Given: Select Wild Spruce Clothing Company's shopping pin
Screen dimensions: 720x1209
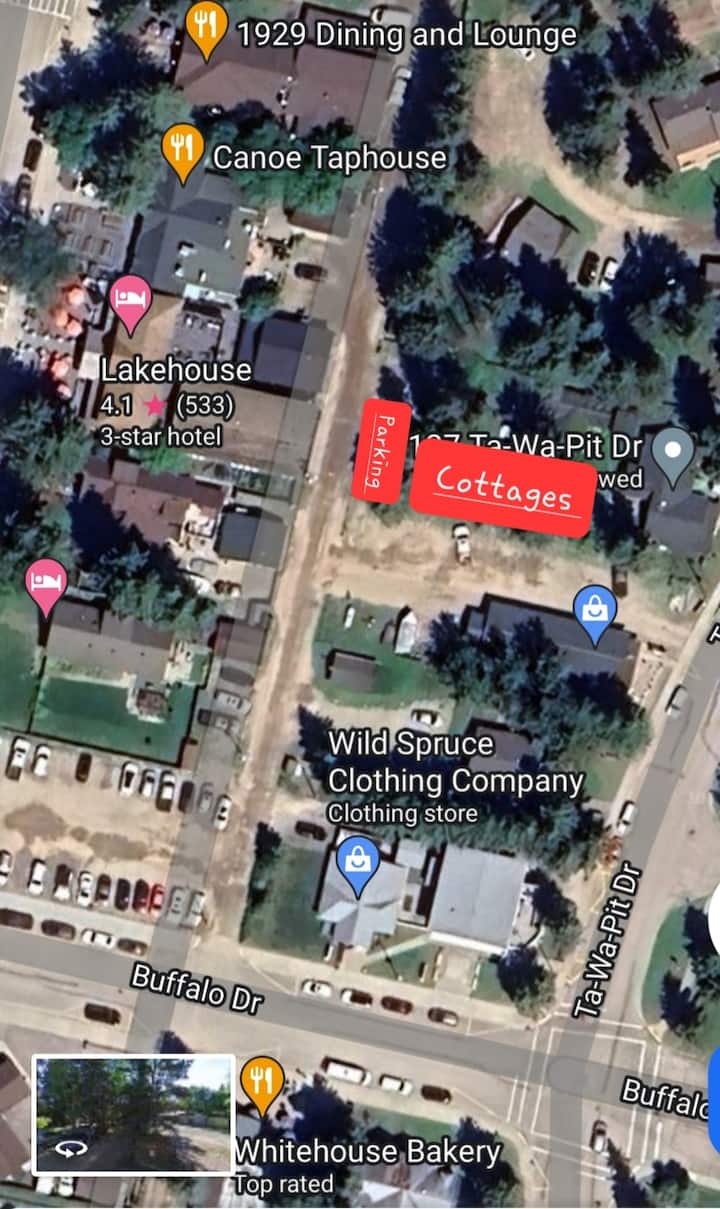Looking at the screenshot, I should 356,862.
